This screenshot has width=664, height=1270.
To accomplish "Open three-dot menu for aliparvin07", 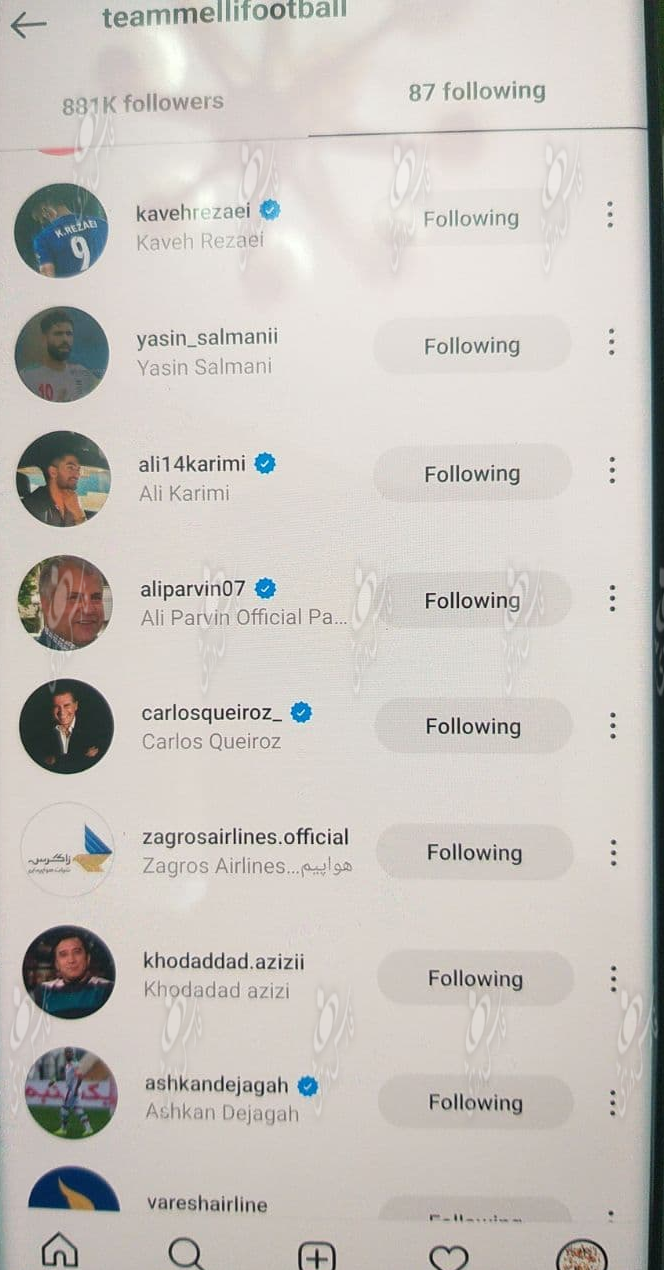I will tap(612, 598).
